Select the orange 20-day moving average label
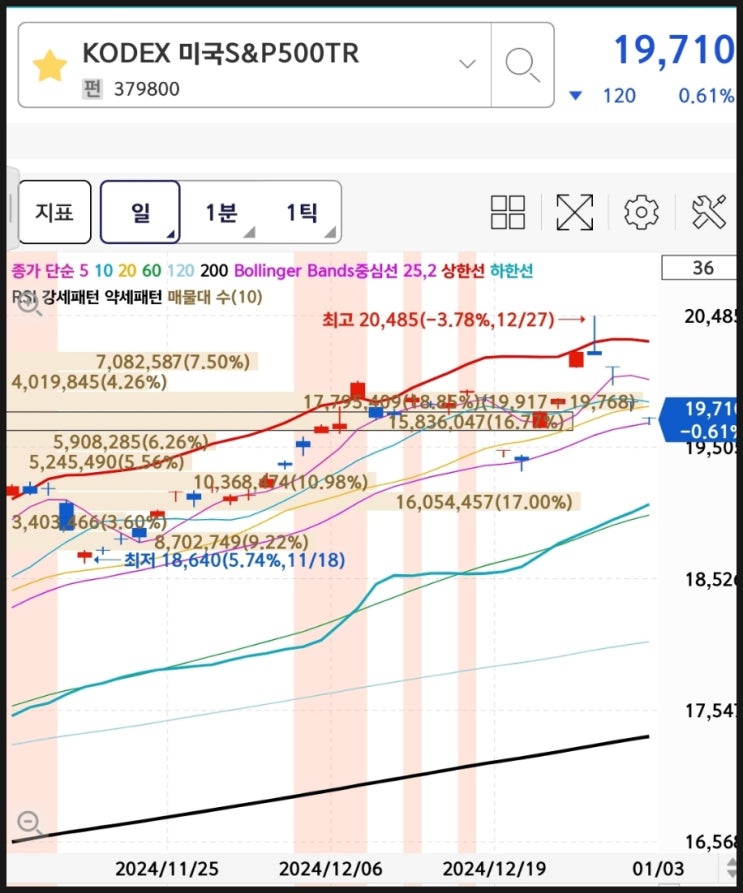 [128, 269]
